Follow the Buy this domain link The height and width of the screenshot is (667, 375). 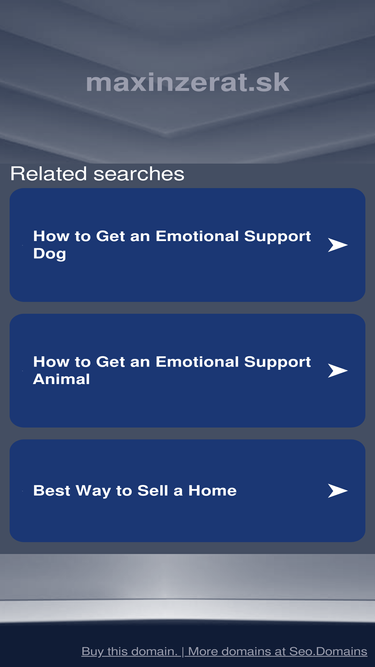(130, 651)
